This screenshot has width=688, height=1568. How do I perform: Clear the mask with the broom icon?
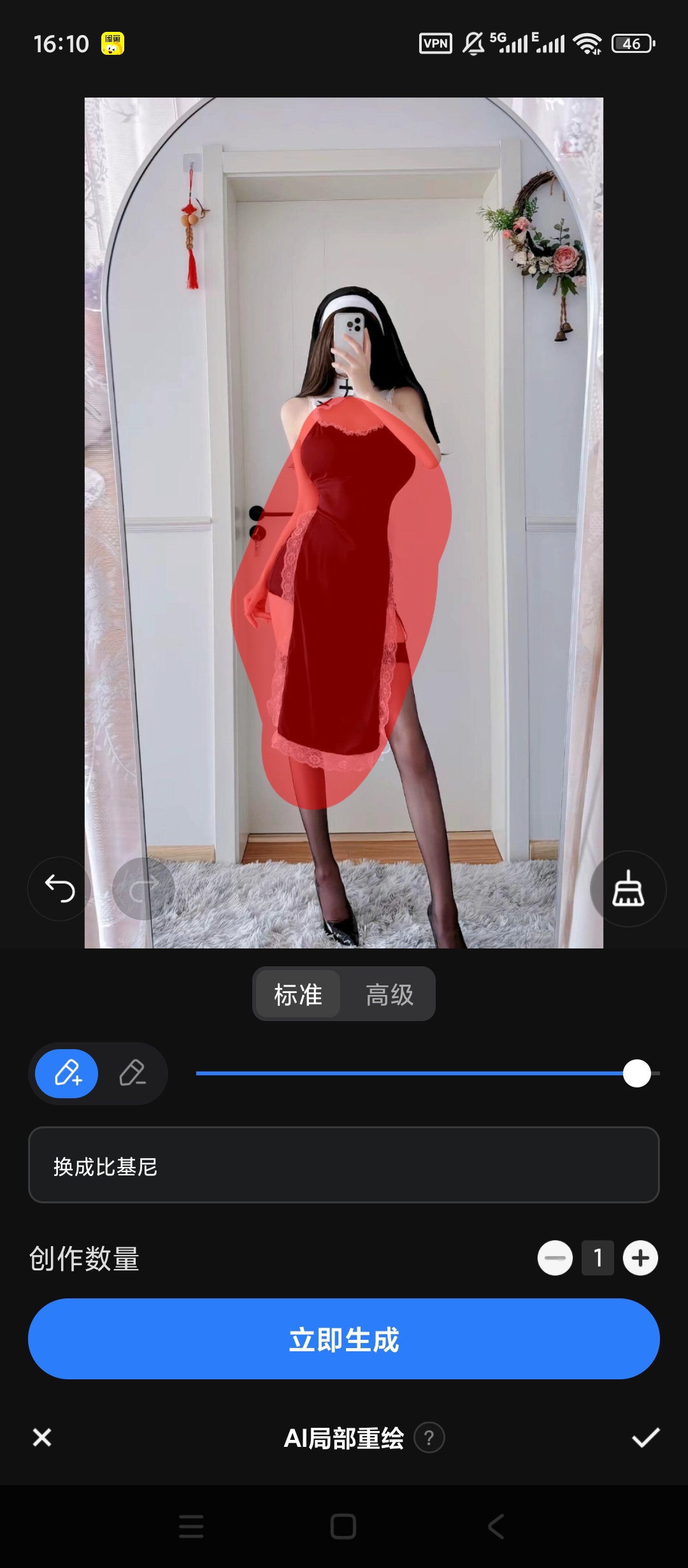coord(628,889)
